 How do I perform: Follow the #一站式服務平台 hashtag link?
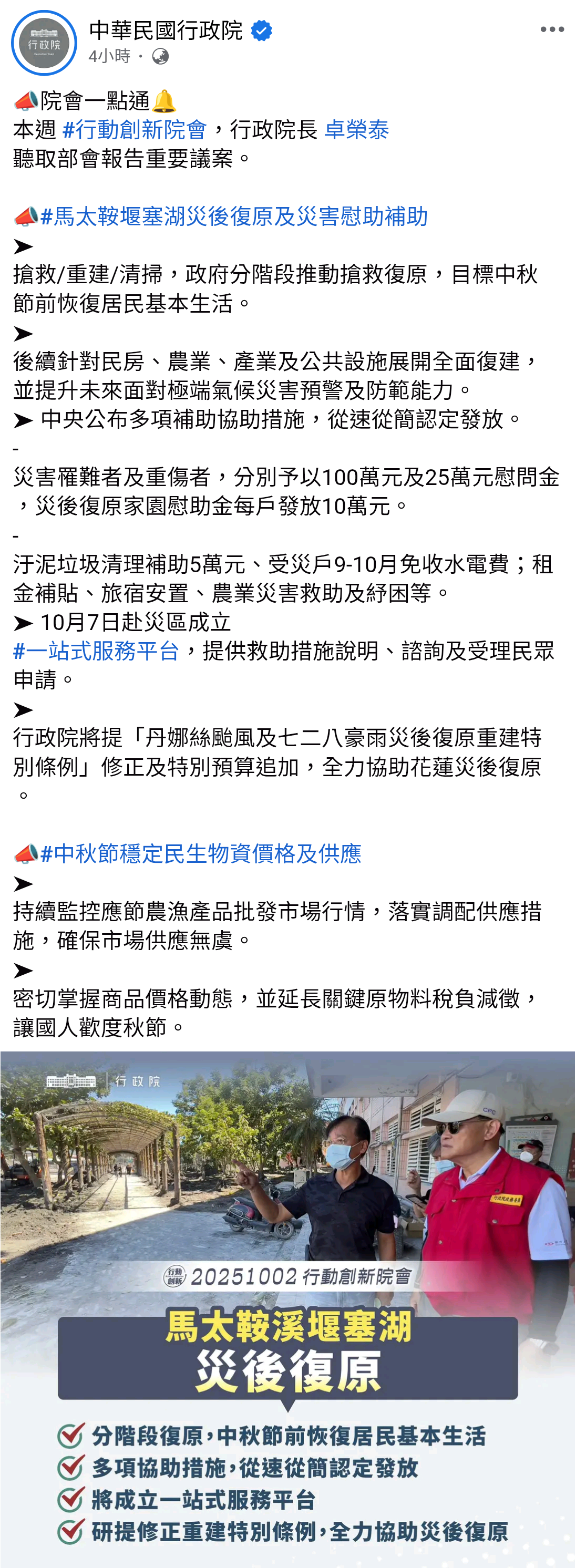coord(96,651)
